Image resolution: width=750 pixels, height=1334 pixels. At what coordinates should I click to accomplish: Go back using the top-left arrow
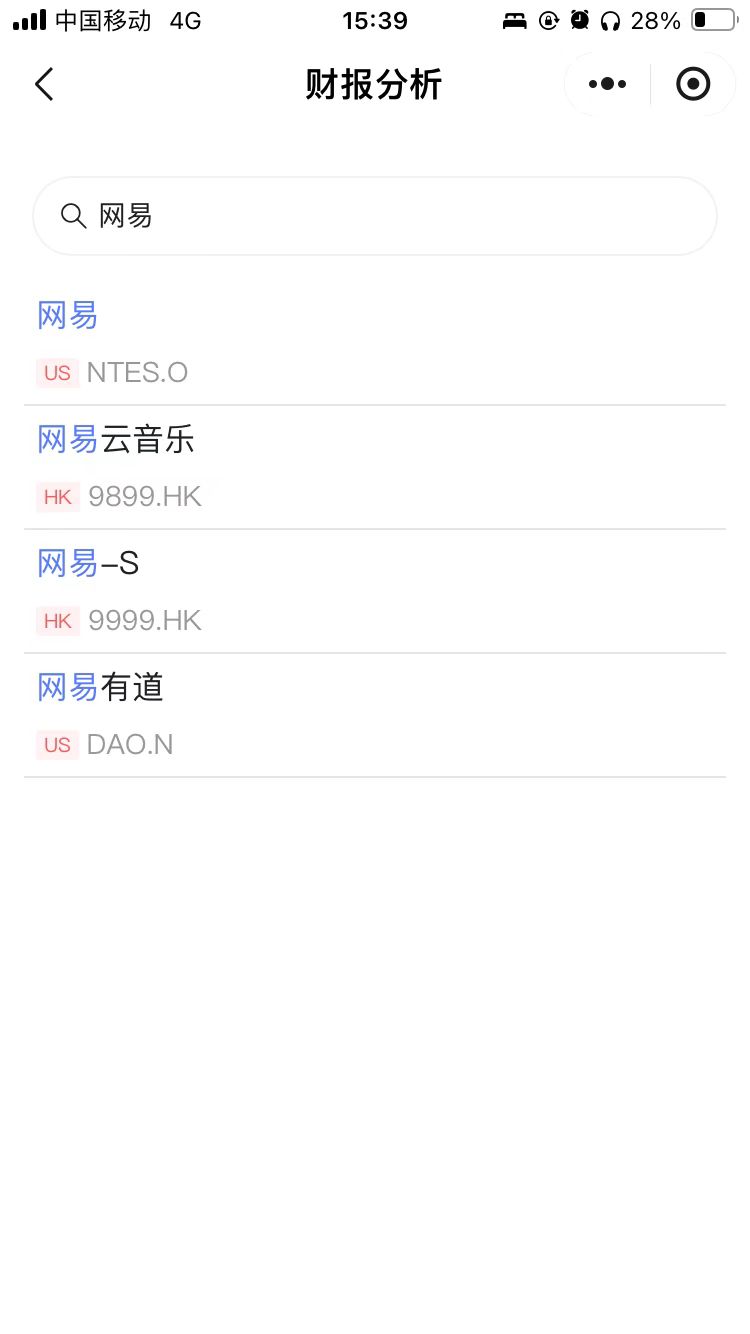44,85
